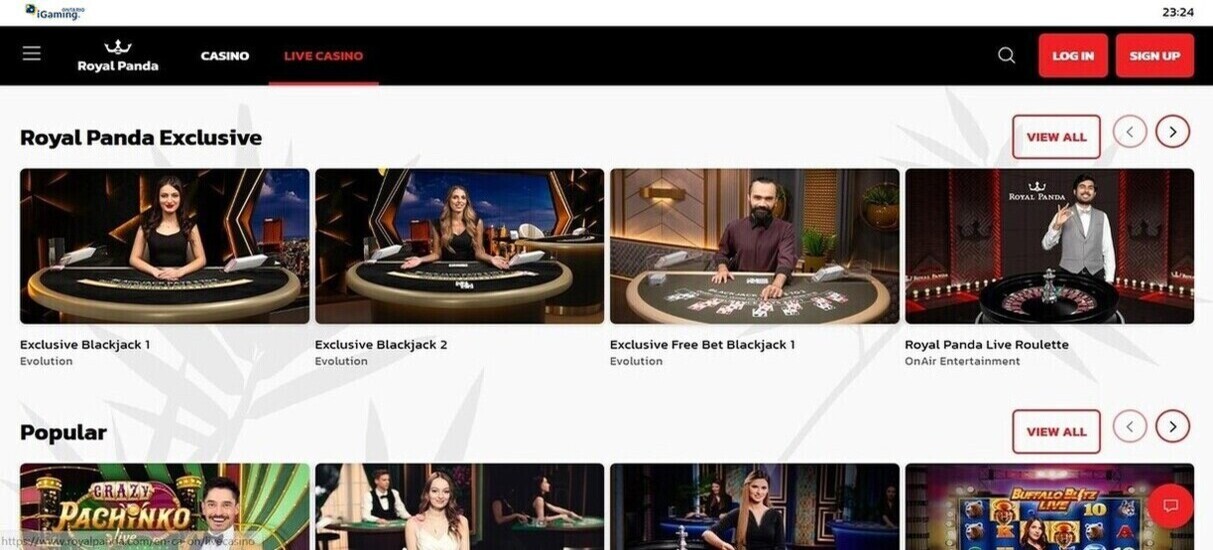Show next Popular games
The image size is (1213, 550).
(x=1172, y=426)
